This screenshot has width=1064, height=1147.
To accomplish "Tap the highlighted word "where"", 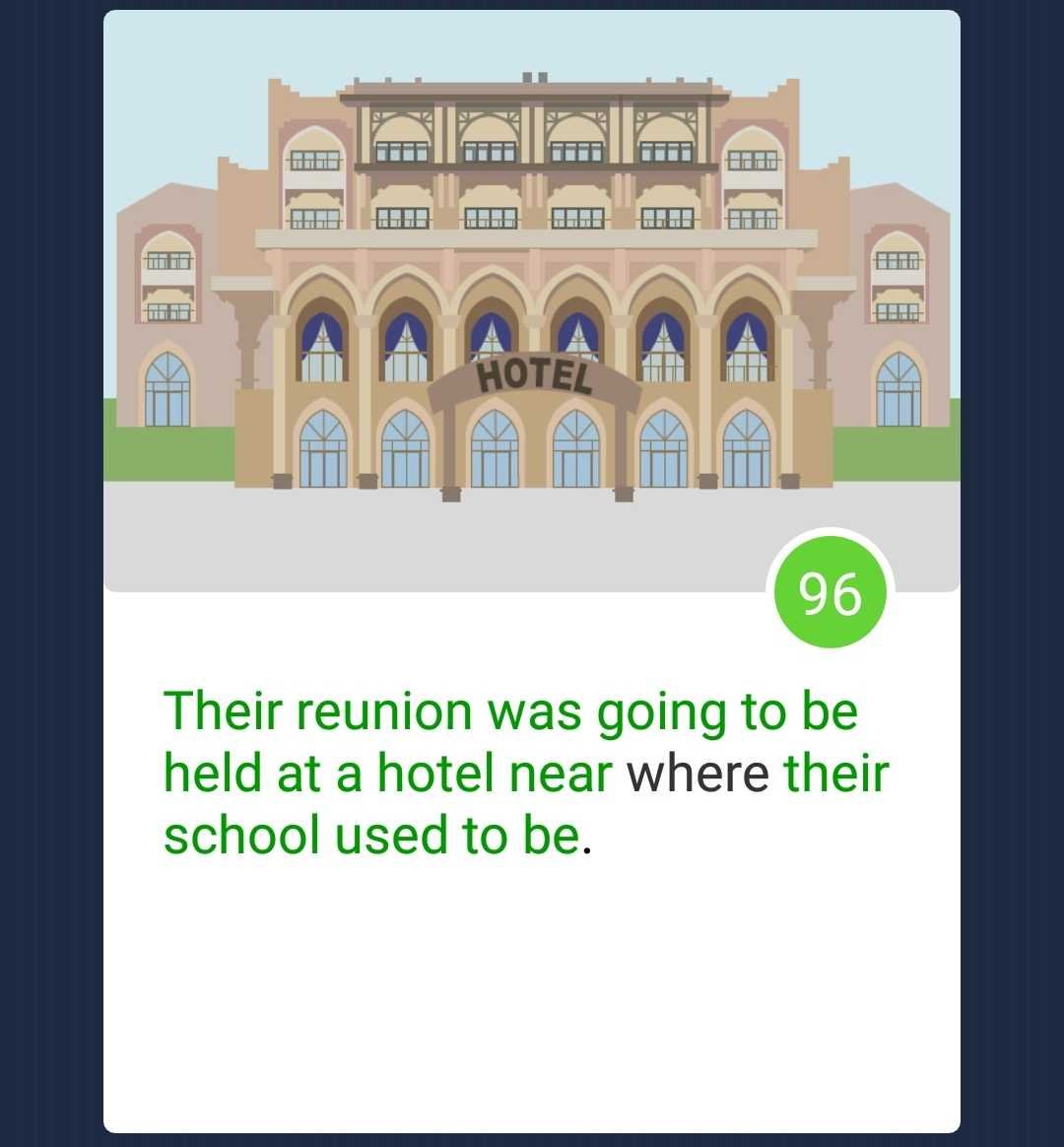I will [698, 774].
